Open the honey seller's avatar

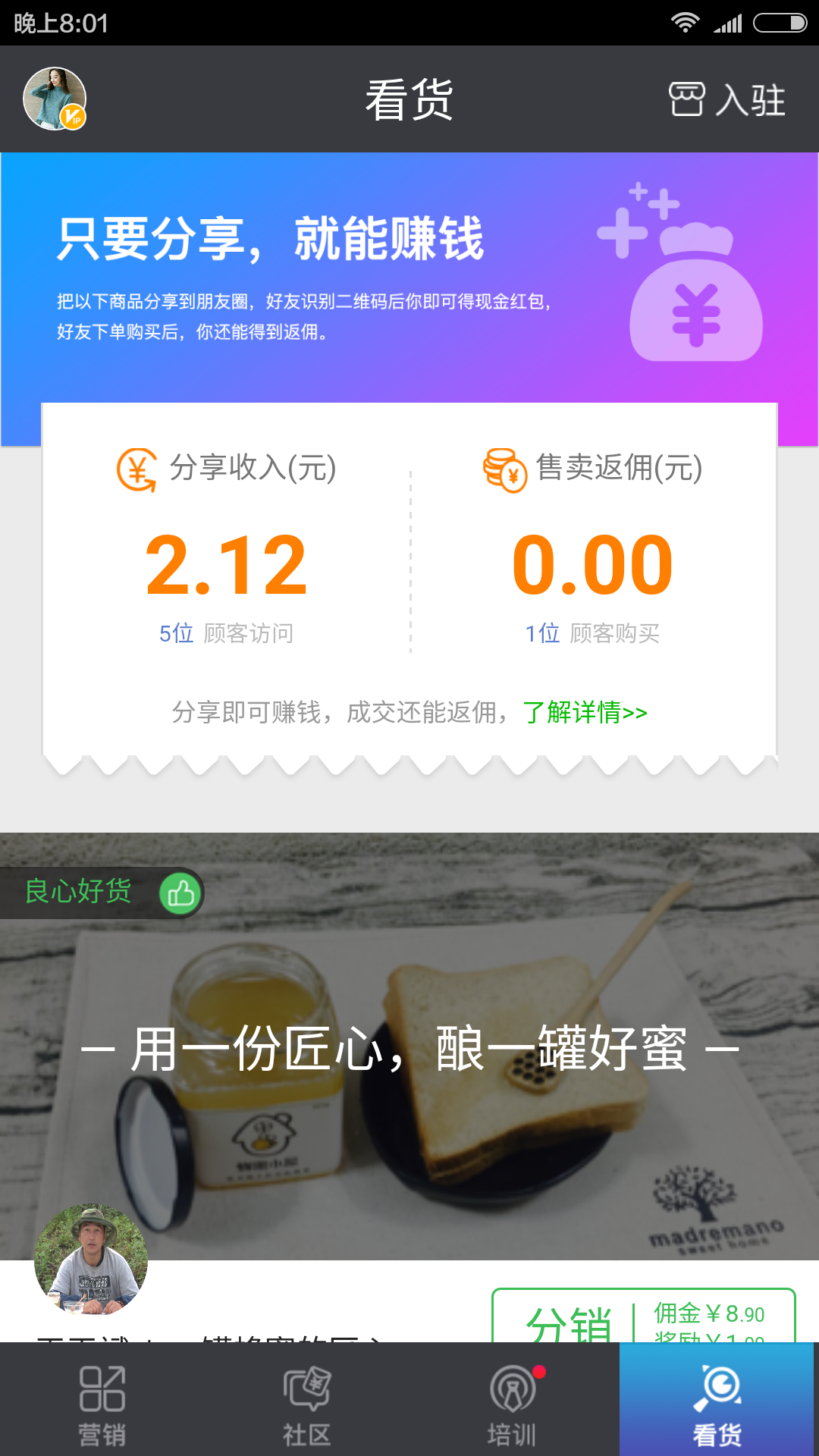[x=91, y=1259]
